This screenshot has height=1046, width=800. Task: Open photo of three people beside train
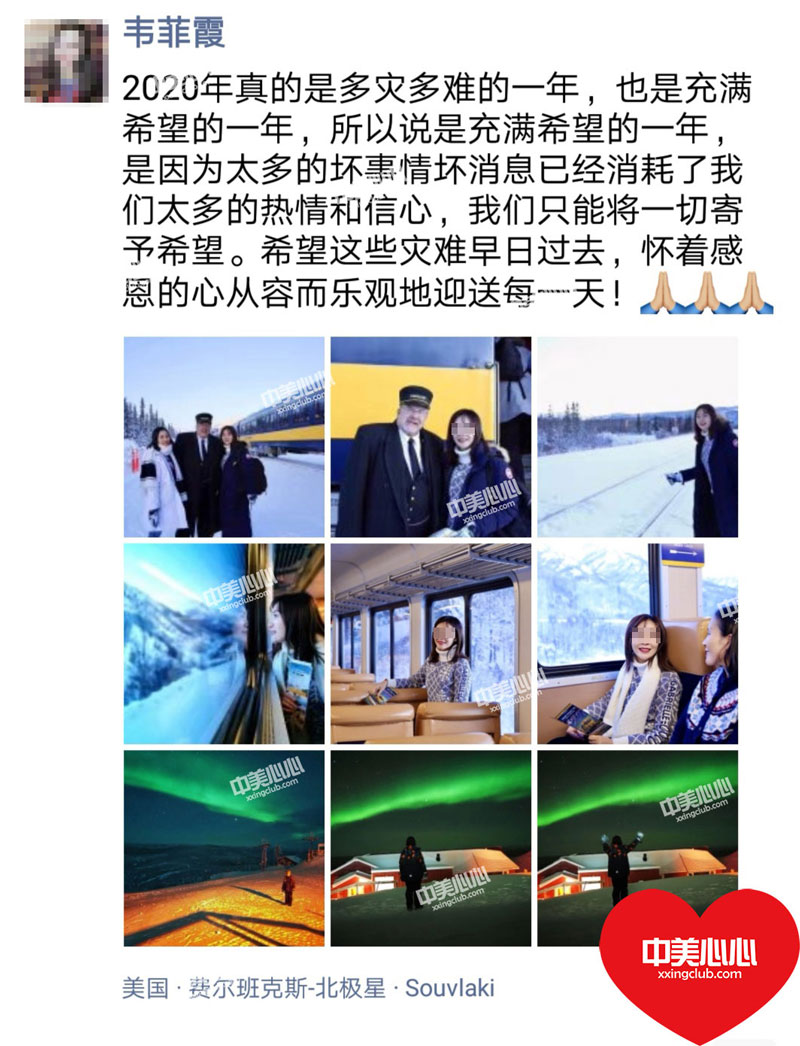pyautogui.click(x=224, y=437)
